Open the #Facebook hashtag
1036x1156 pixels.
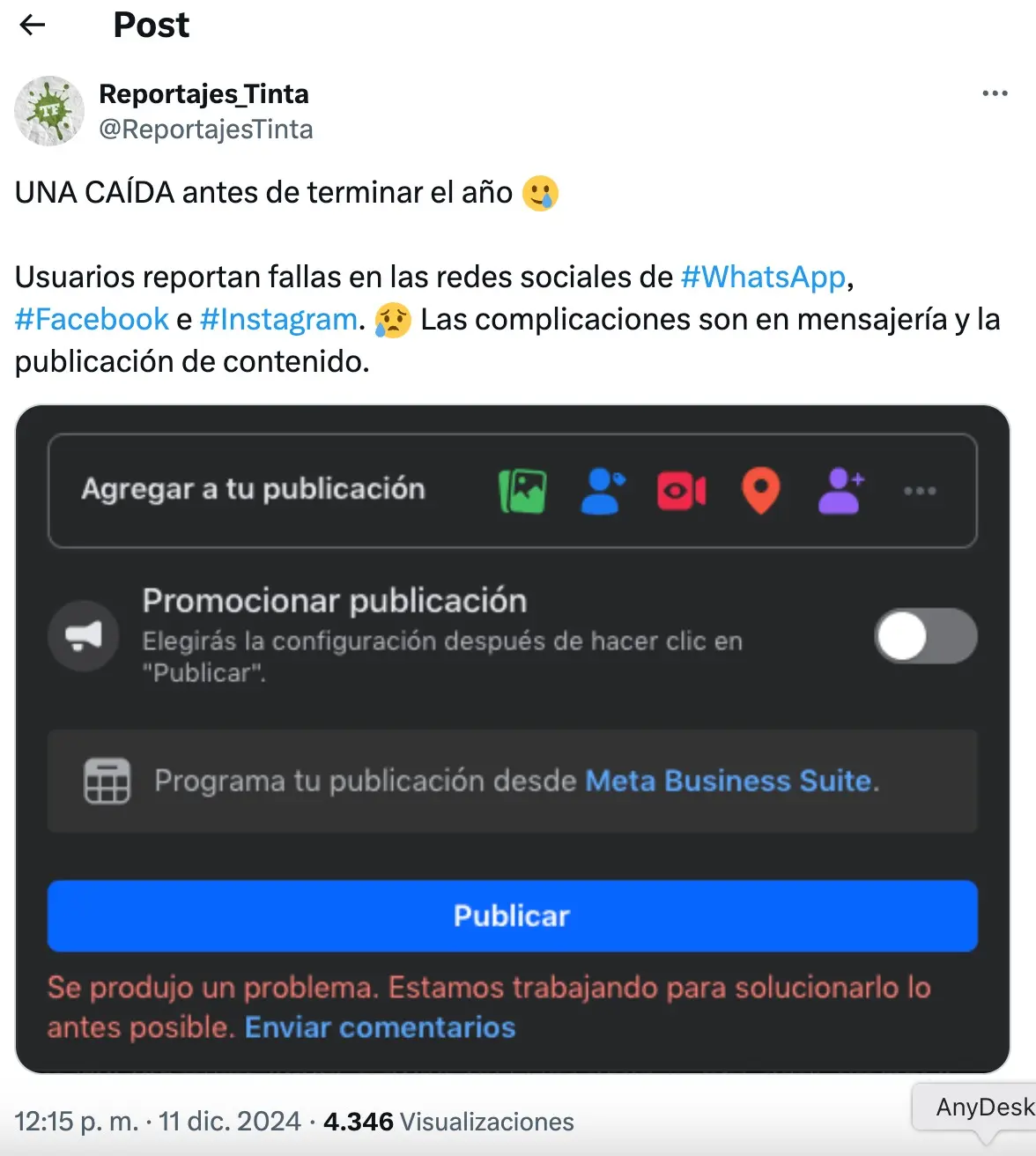tap(92, 319)
